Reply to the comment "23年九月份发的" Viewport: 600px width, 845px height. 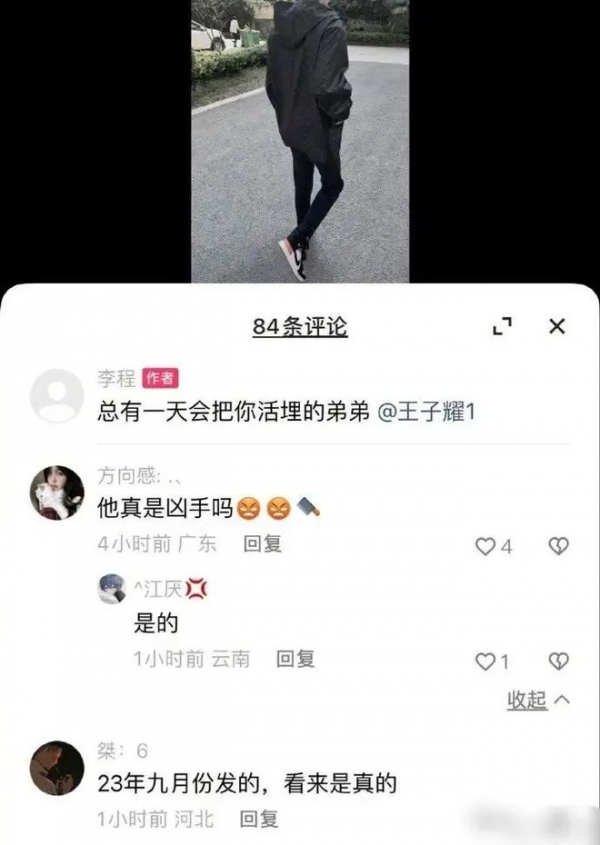pyautogui.click(x=259, y=819)
